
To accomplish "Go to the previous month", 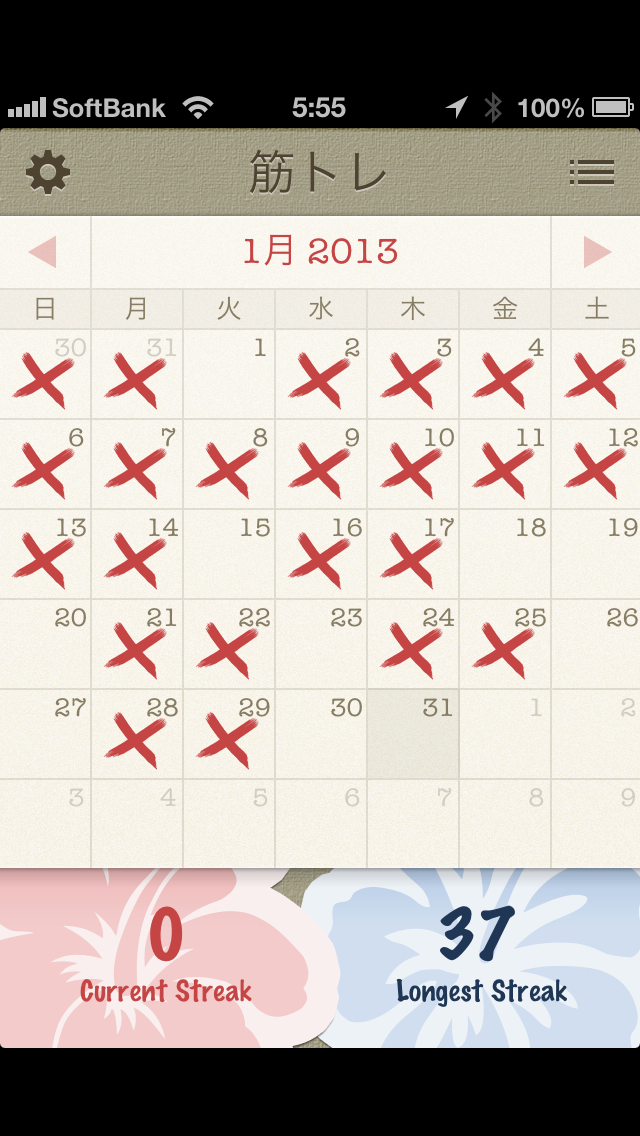I will [x=43, y=252].
